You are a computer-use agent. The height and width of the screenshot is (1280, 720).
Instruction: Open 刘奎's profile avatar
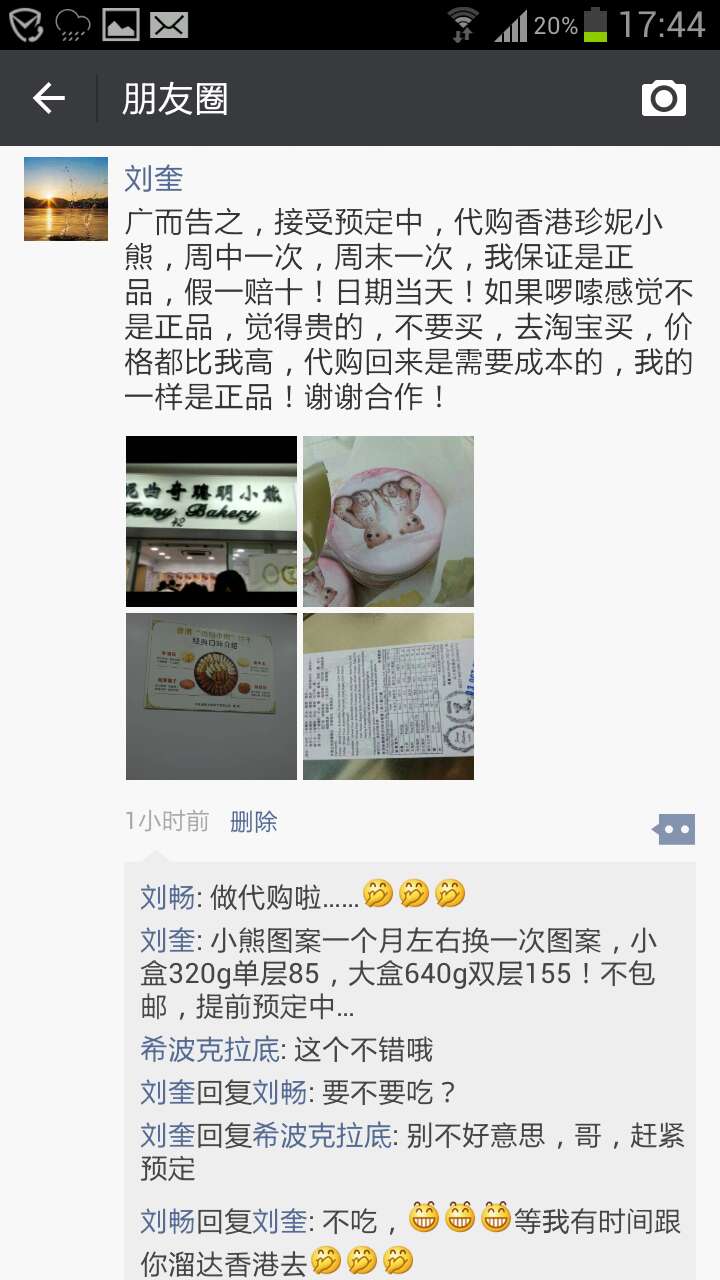tap(66, 199)
